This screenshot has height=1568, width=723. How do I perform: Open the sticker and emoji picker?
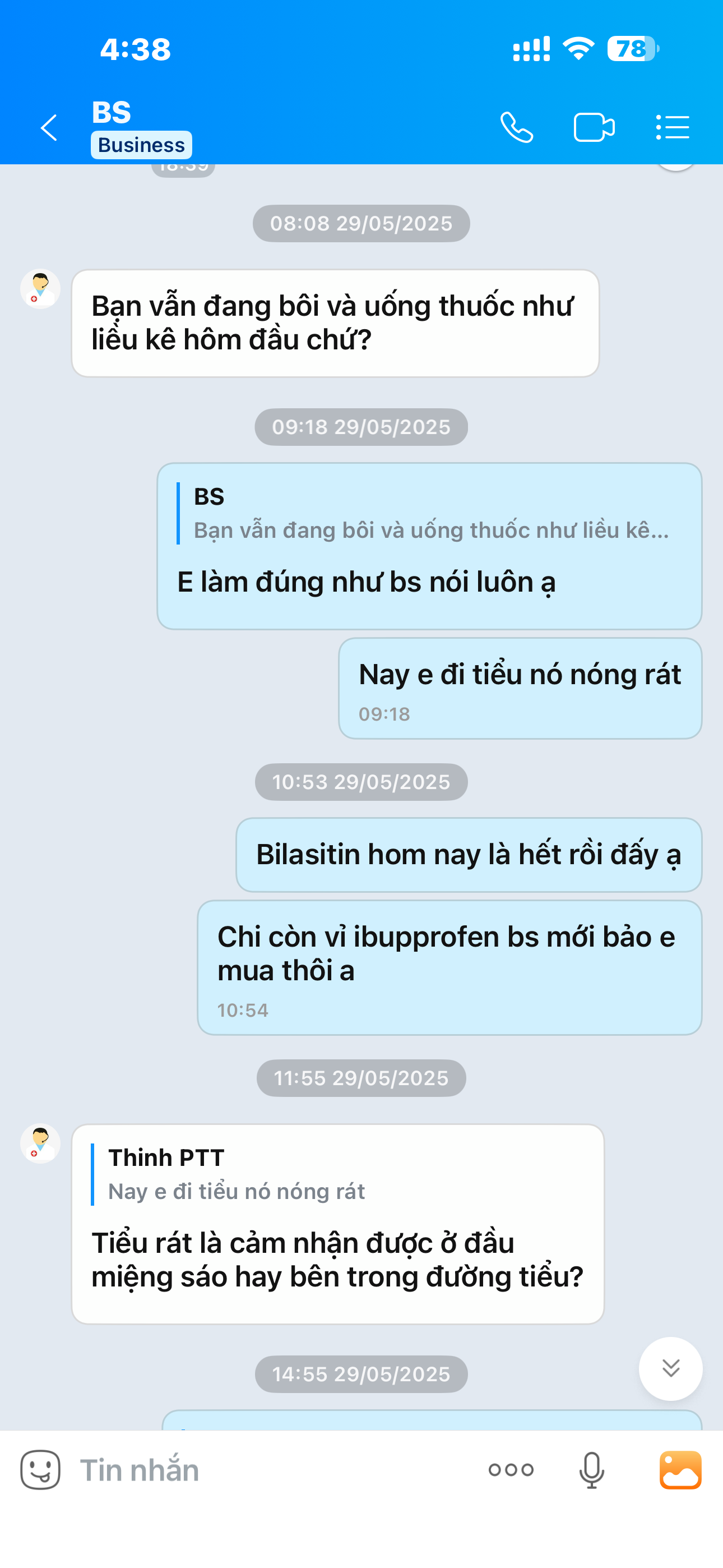pyautogui.click(x=40, y=1470)
